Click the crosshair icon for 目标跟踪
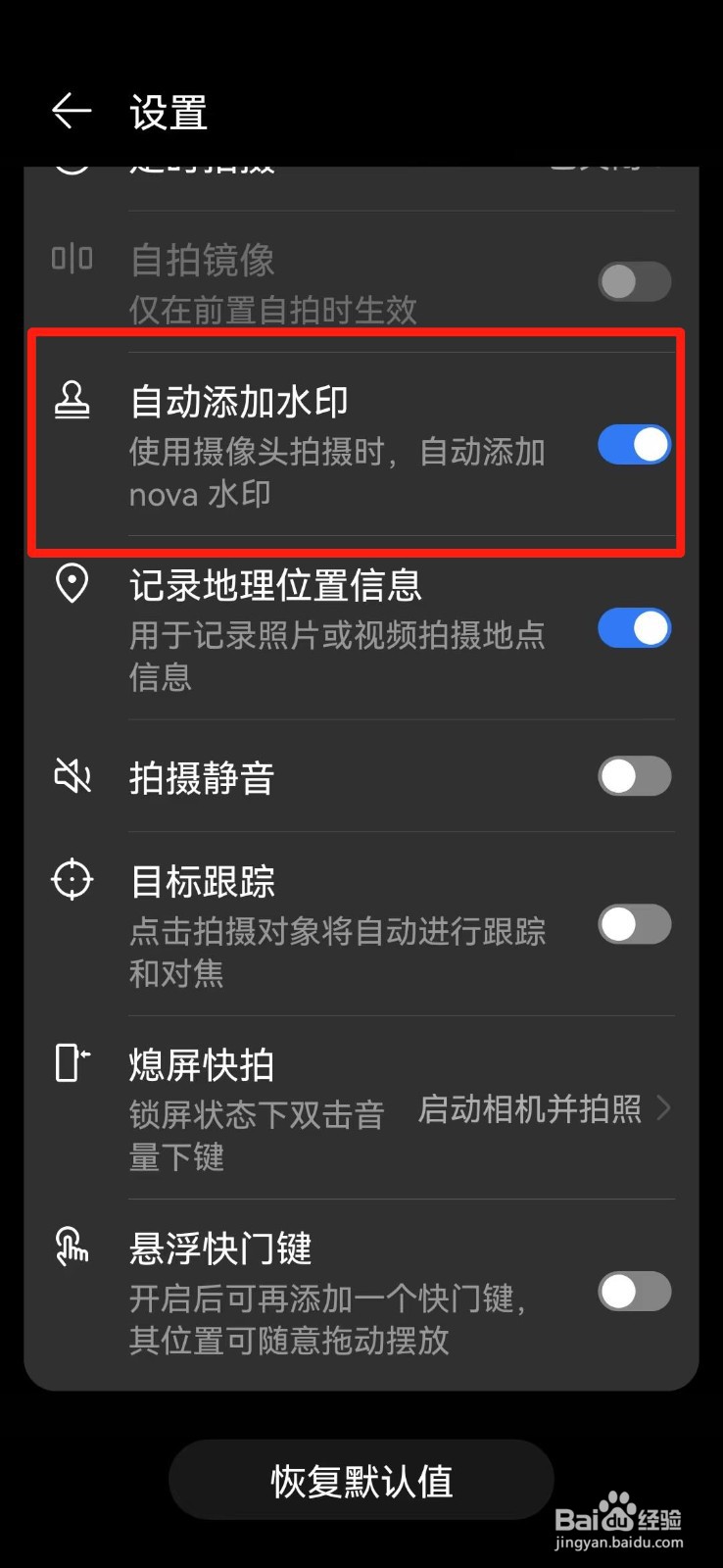This screenshot has height=1568, width=723. pos(72,879)
